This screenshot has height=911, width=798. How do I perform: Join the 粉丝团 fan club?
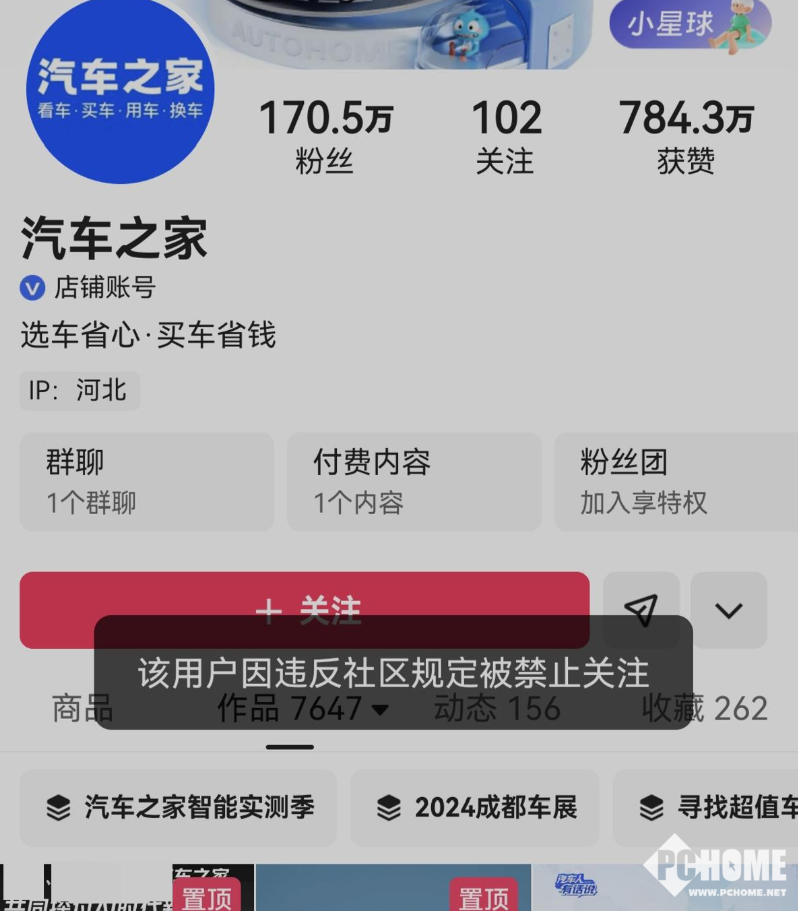[x=676, y=481]
